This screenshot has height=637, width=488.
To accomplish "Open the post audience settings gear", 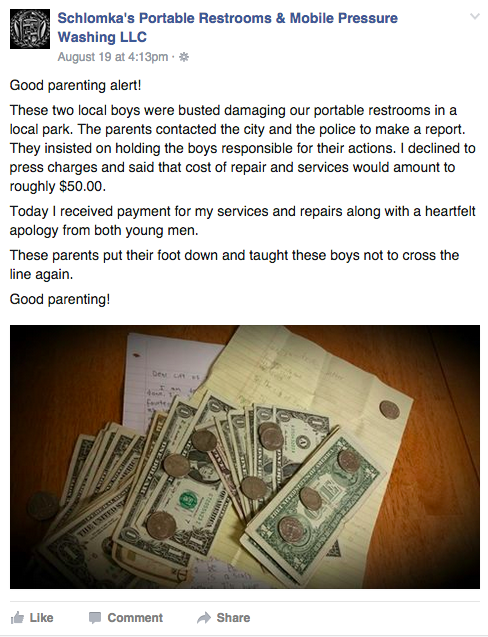I will point(184,57).
